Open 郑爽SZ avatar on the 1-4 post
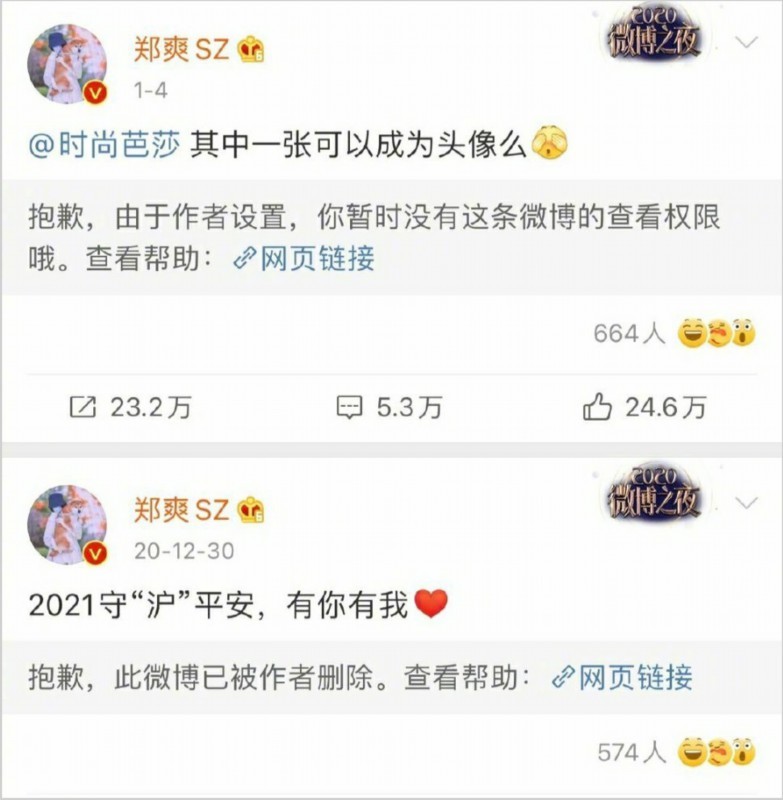 (x=67, y=65)
